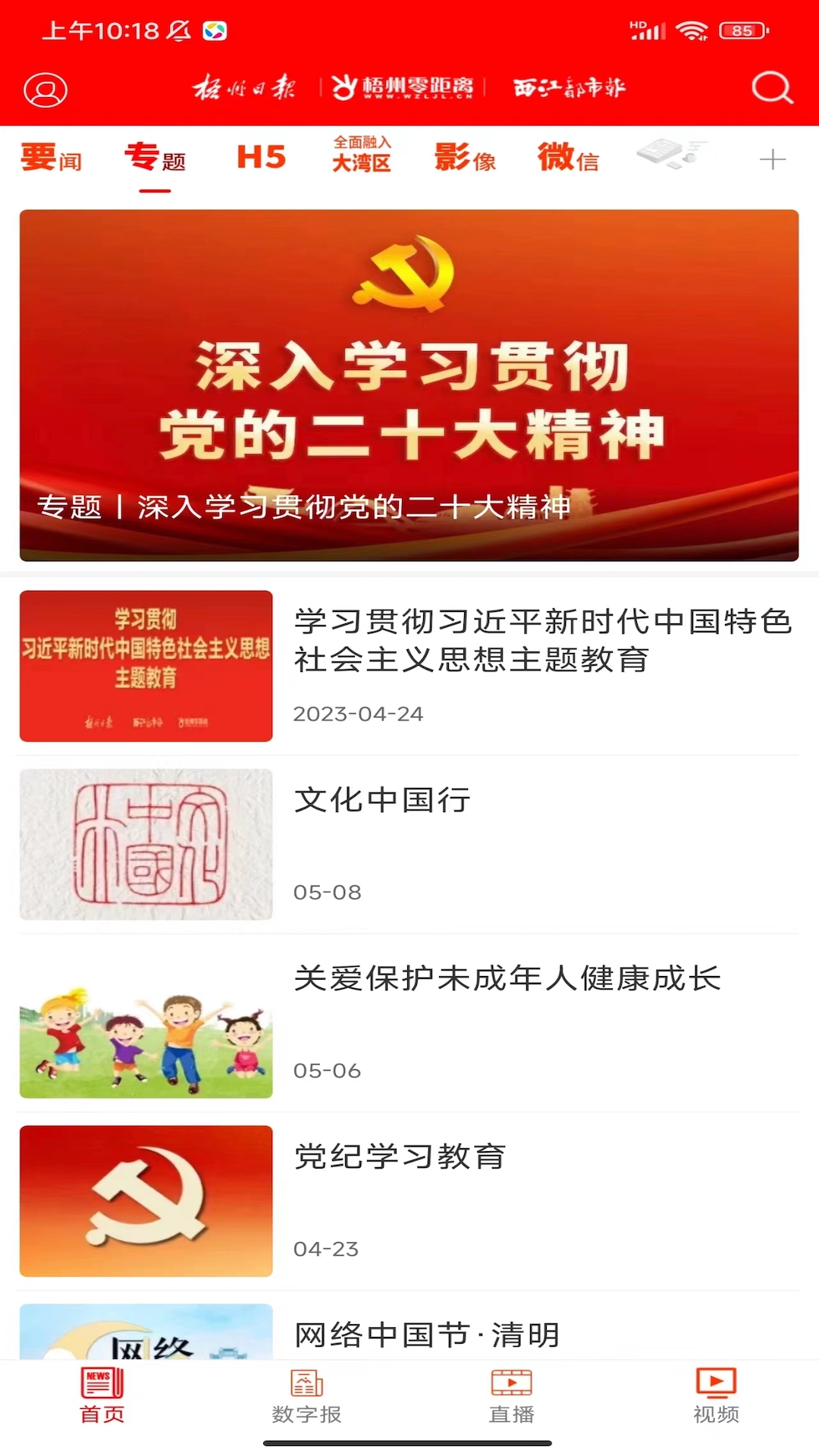Screen dimensions: 819x1456
Task: Open the H5 tab
Action: pos(261,157)
